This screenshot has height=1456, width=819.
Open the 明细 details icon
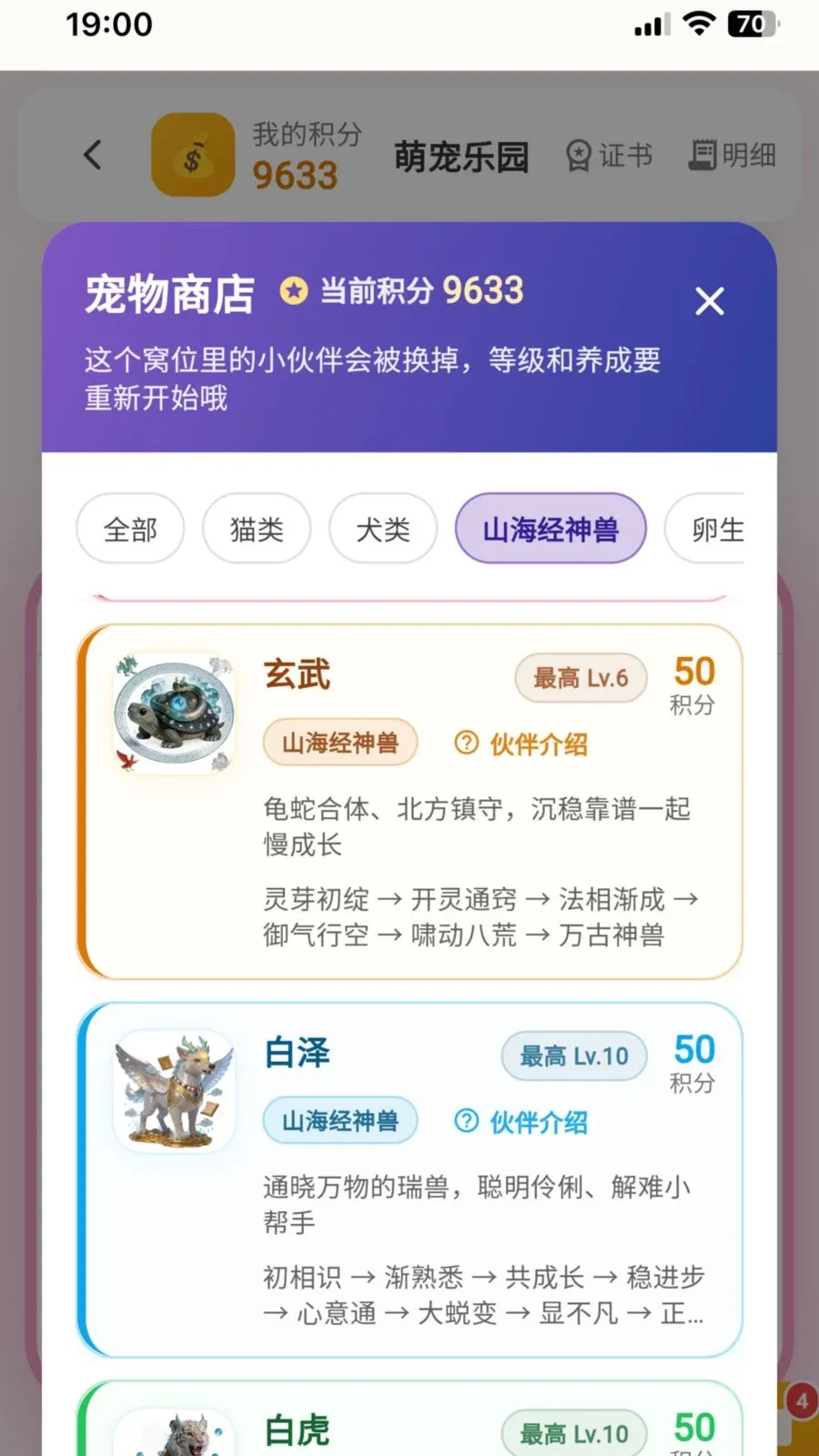point(731,155)
